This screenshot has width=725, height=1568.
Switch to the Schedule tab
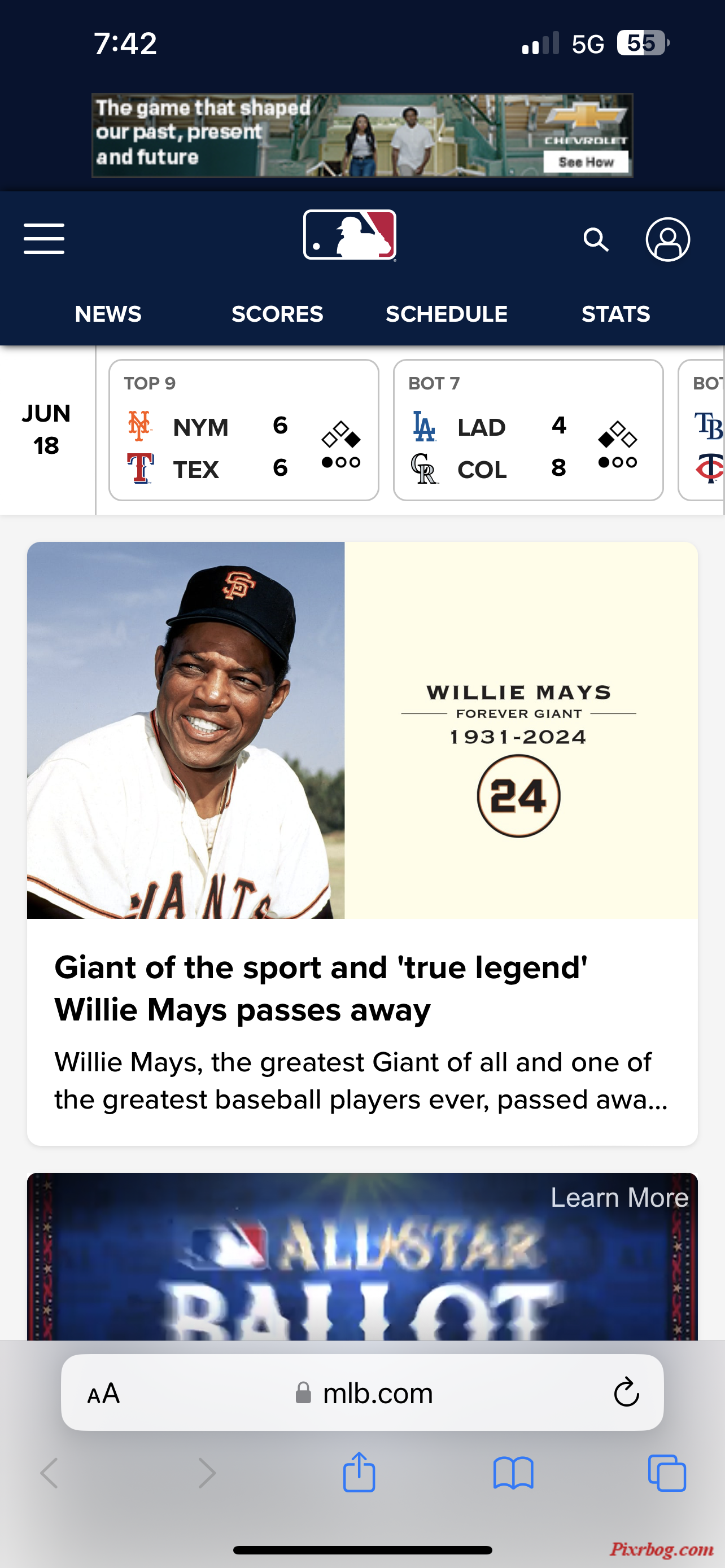[446, 314]
